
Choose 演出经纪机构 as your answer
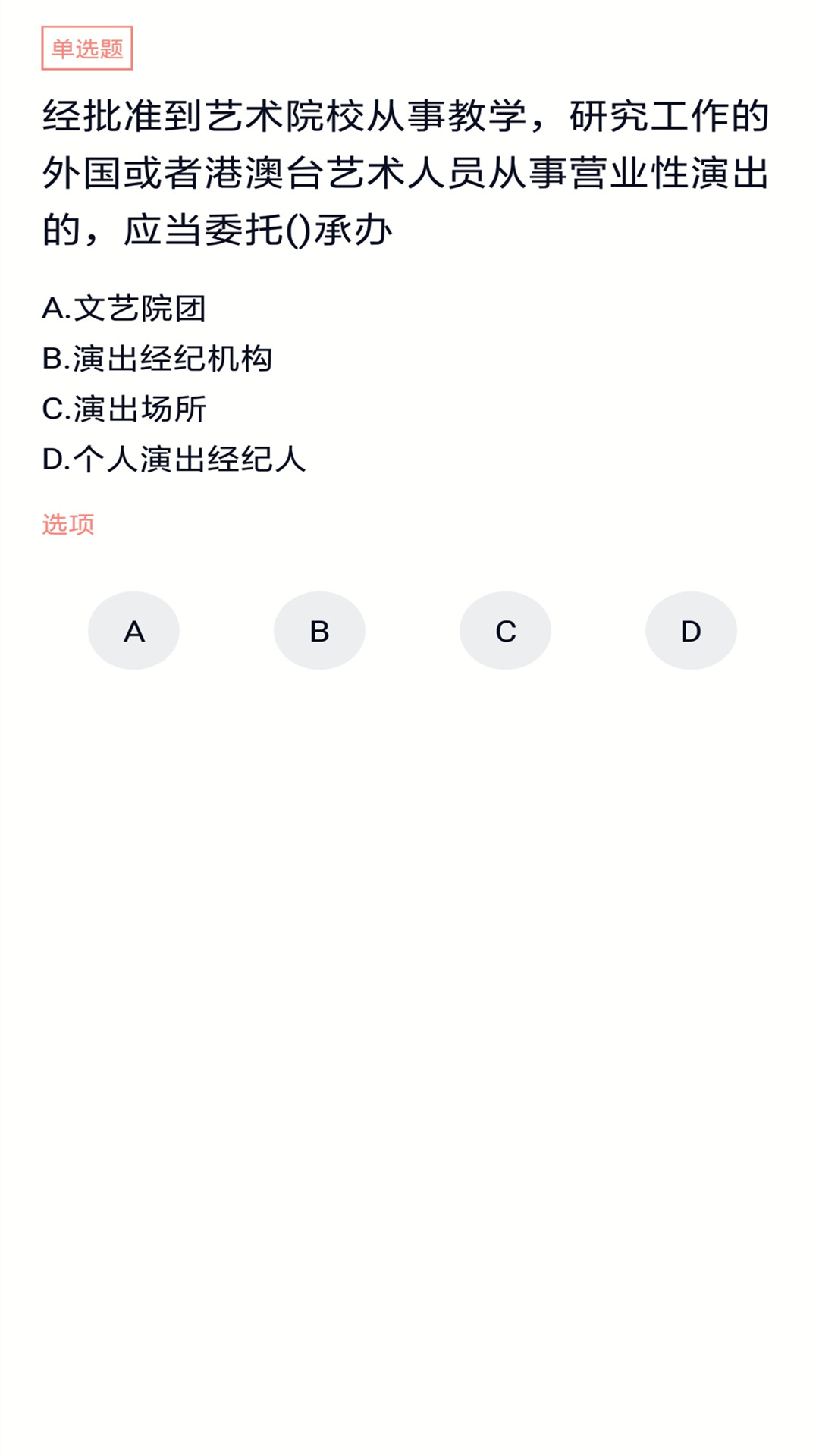319,630
